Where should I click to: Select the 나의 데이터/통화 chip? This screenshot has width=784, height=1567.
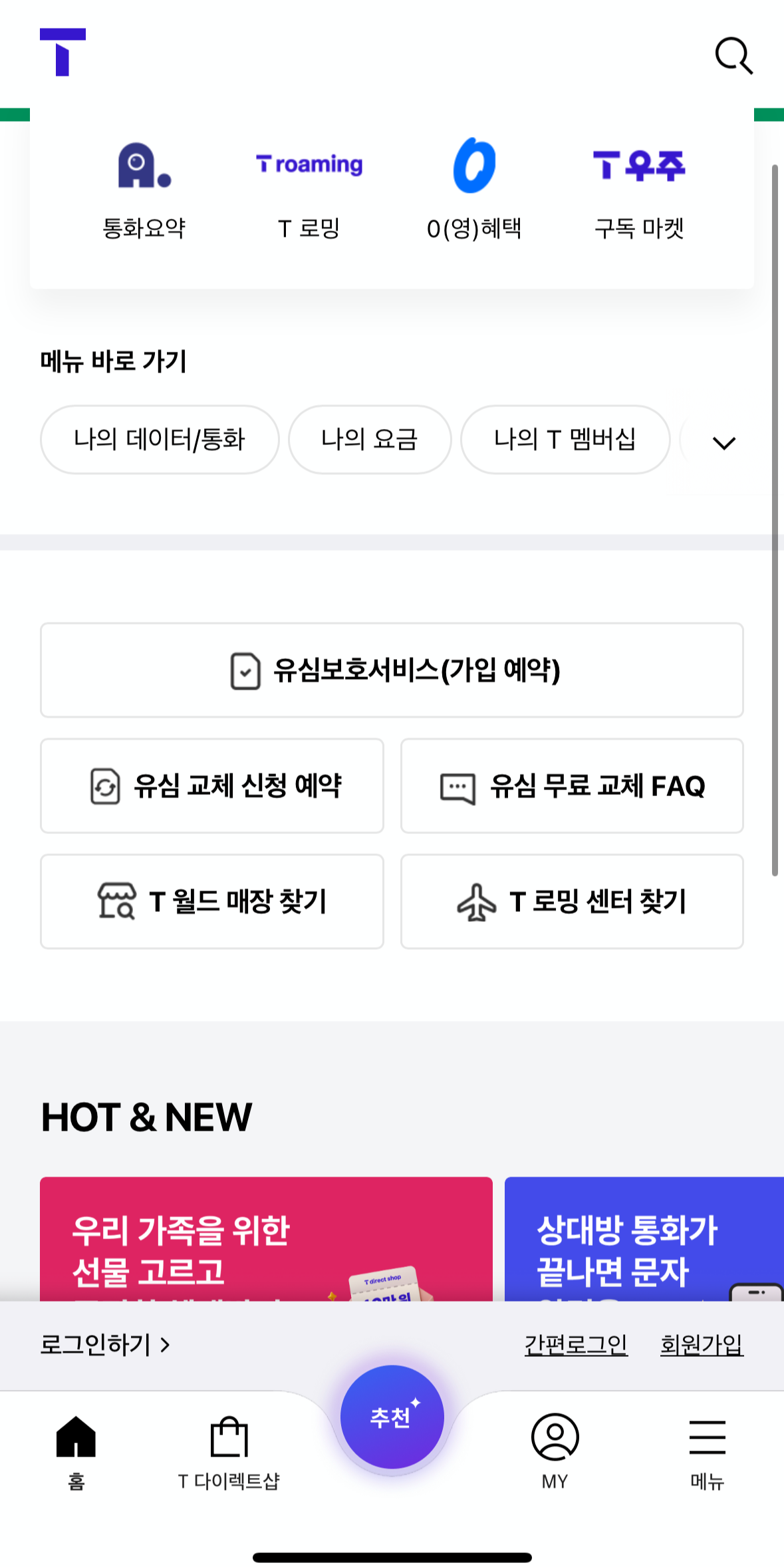160,440
